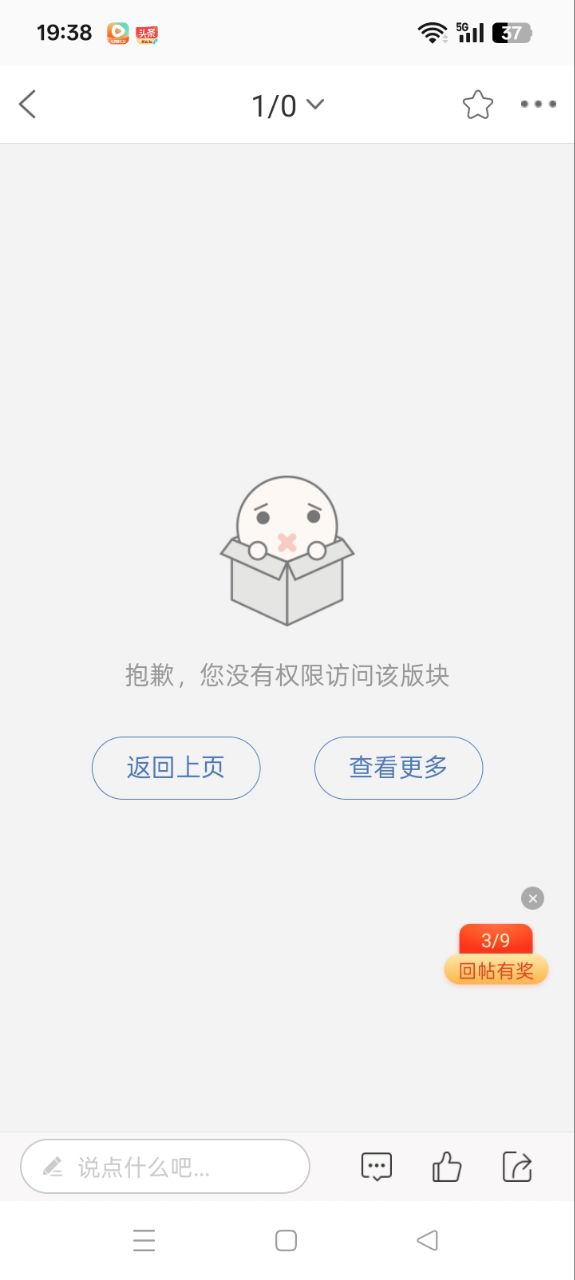The width and height of the screenshot is (575, 1280).
Task: Open recent apps from the navigation bar
Action: 144,1241
